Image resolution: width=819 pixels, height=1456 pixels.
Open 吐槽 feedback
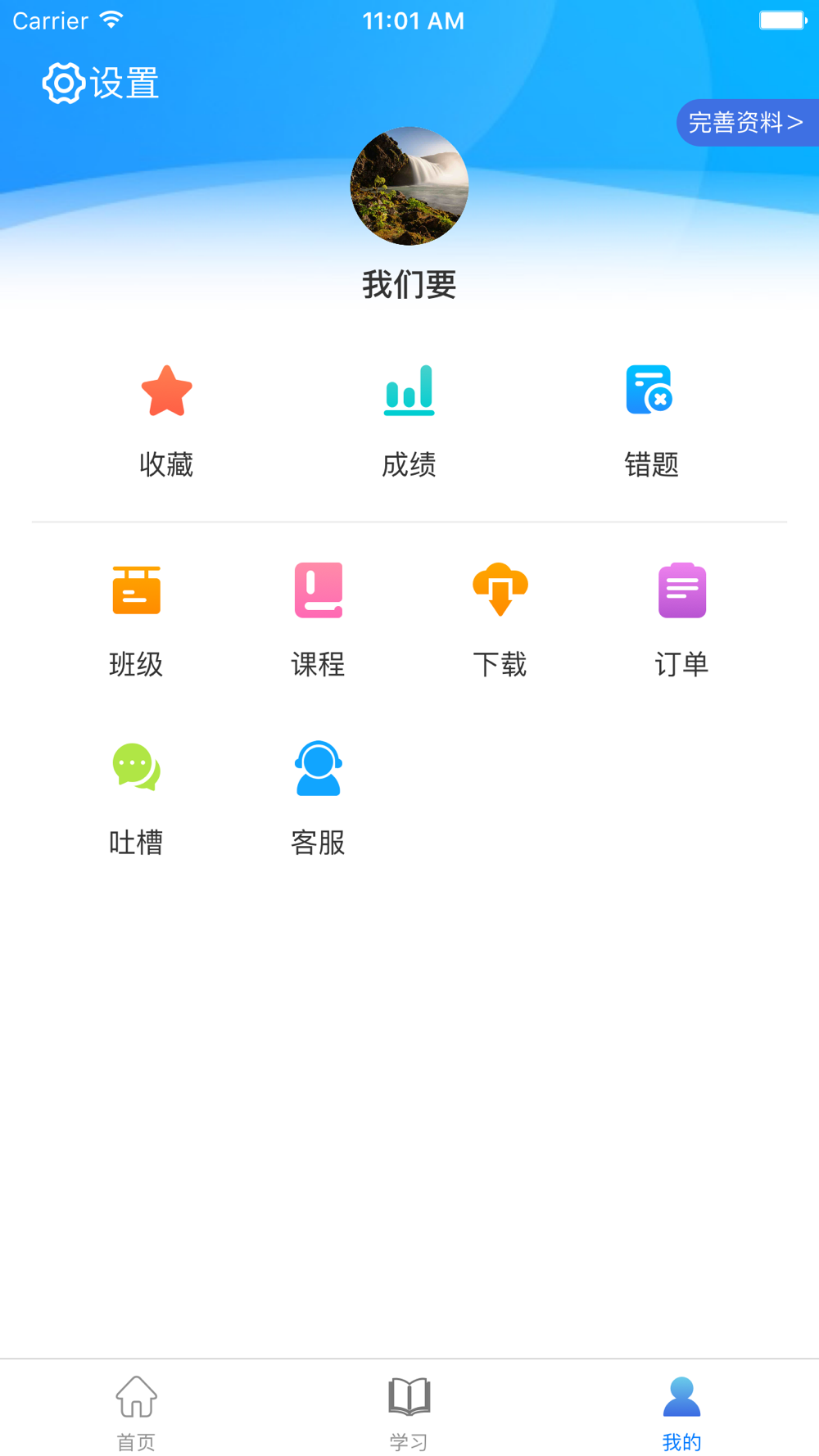pyautogui.click(x=136, y=798)
